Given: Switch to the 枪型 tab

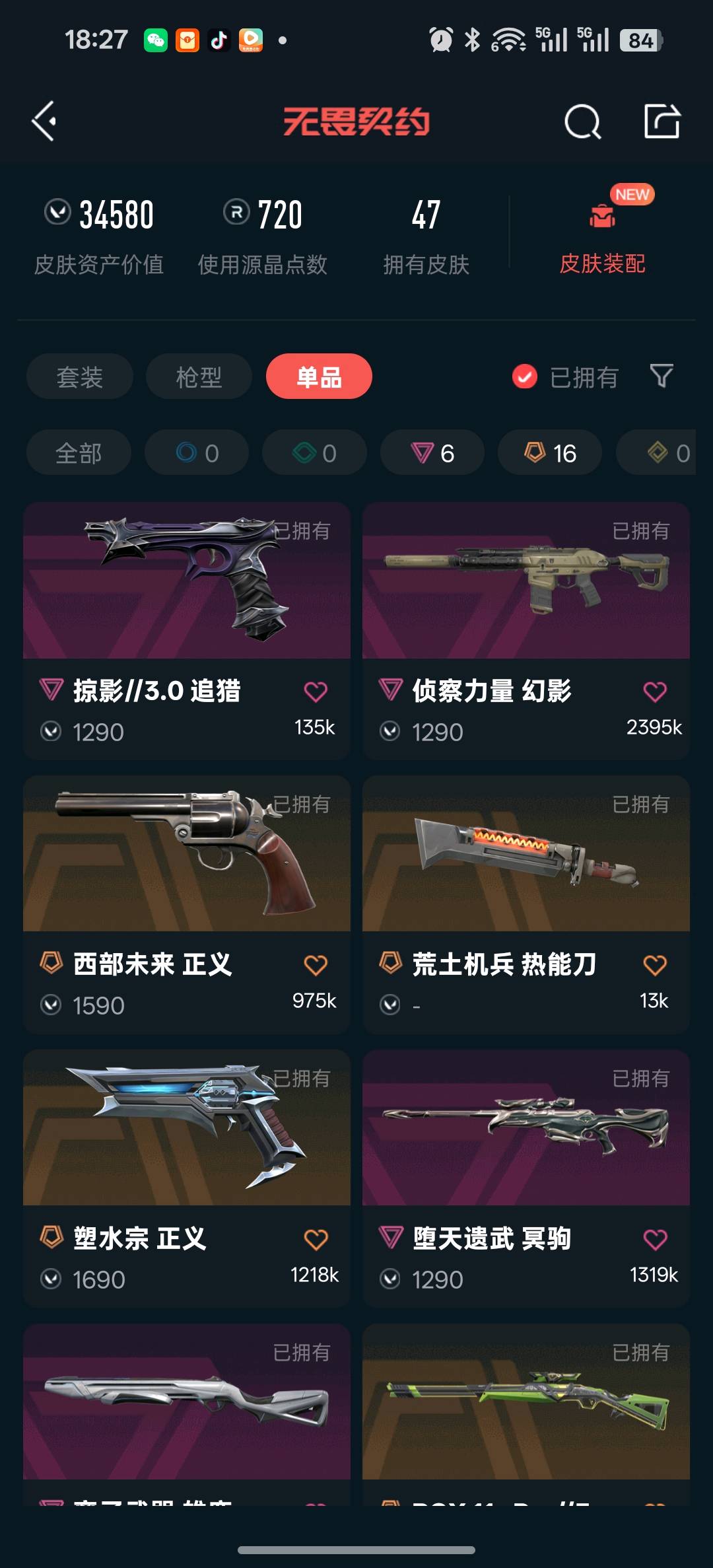Looking at the screenshot, I should click(199, 377).
